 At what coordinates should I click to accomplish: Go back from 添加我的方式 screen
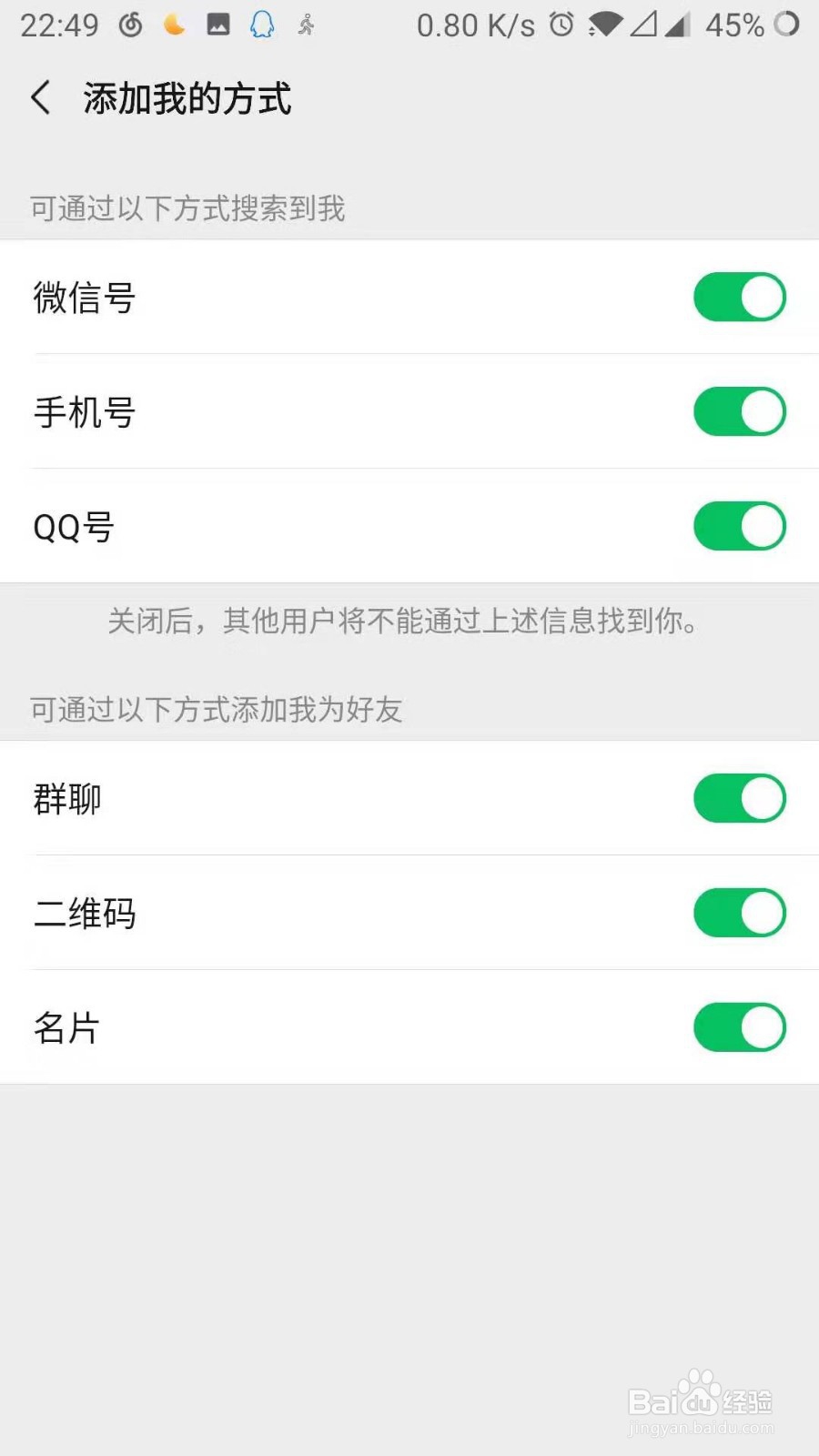pos(41,97)
